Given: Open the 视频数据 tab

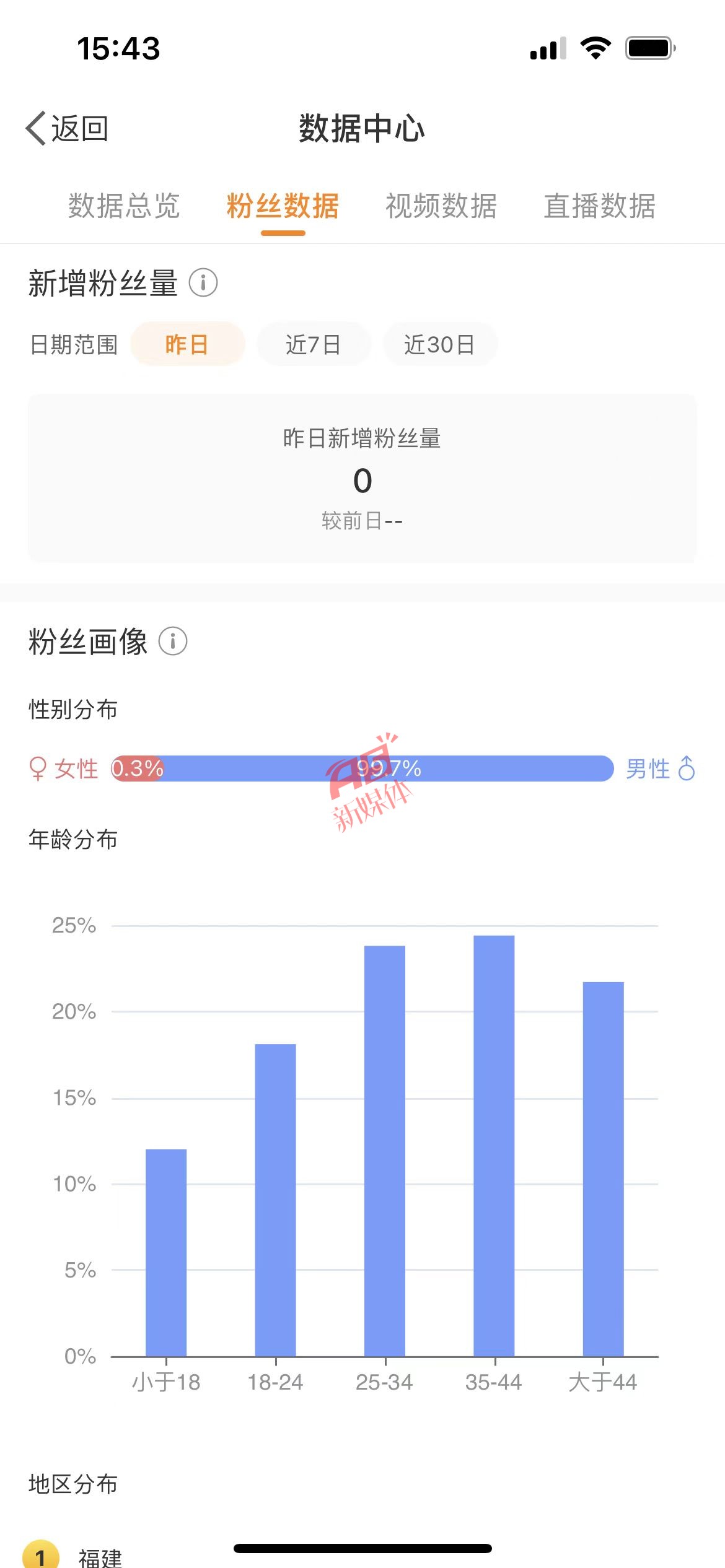Looking at the screenshot, I should point(441,206).
